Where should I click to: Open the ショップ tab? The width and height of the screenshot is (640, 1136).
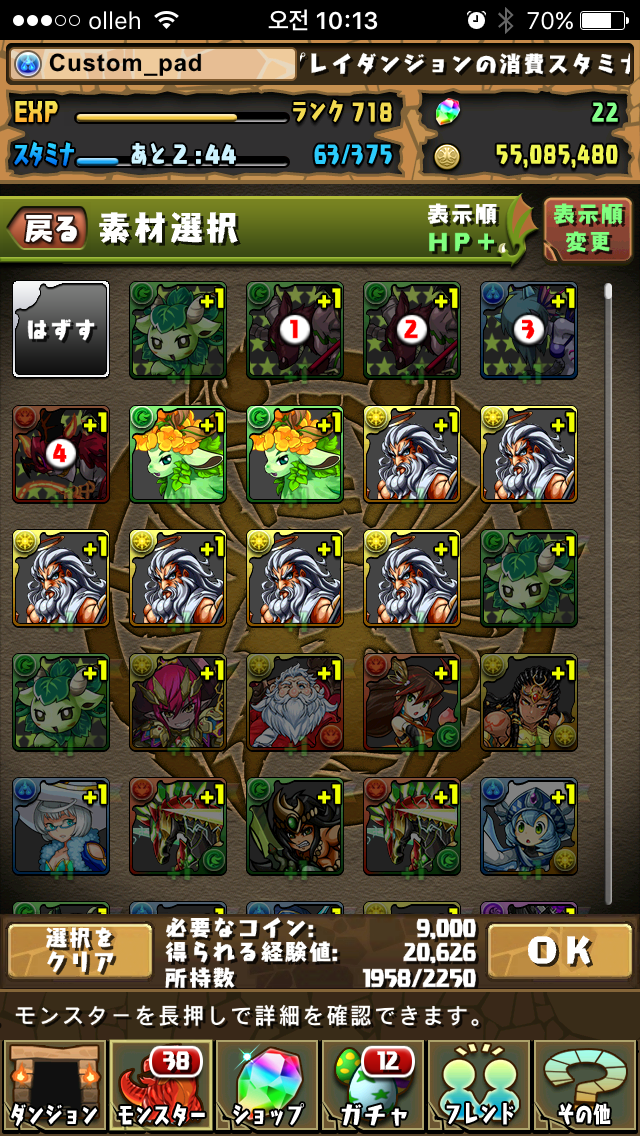pyautogui.click(x=266, y=1085)
